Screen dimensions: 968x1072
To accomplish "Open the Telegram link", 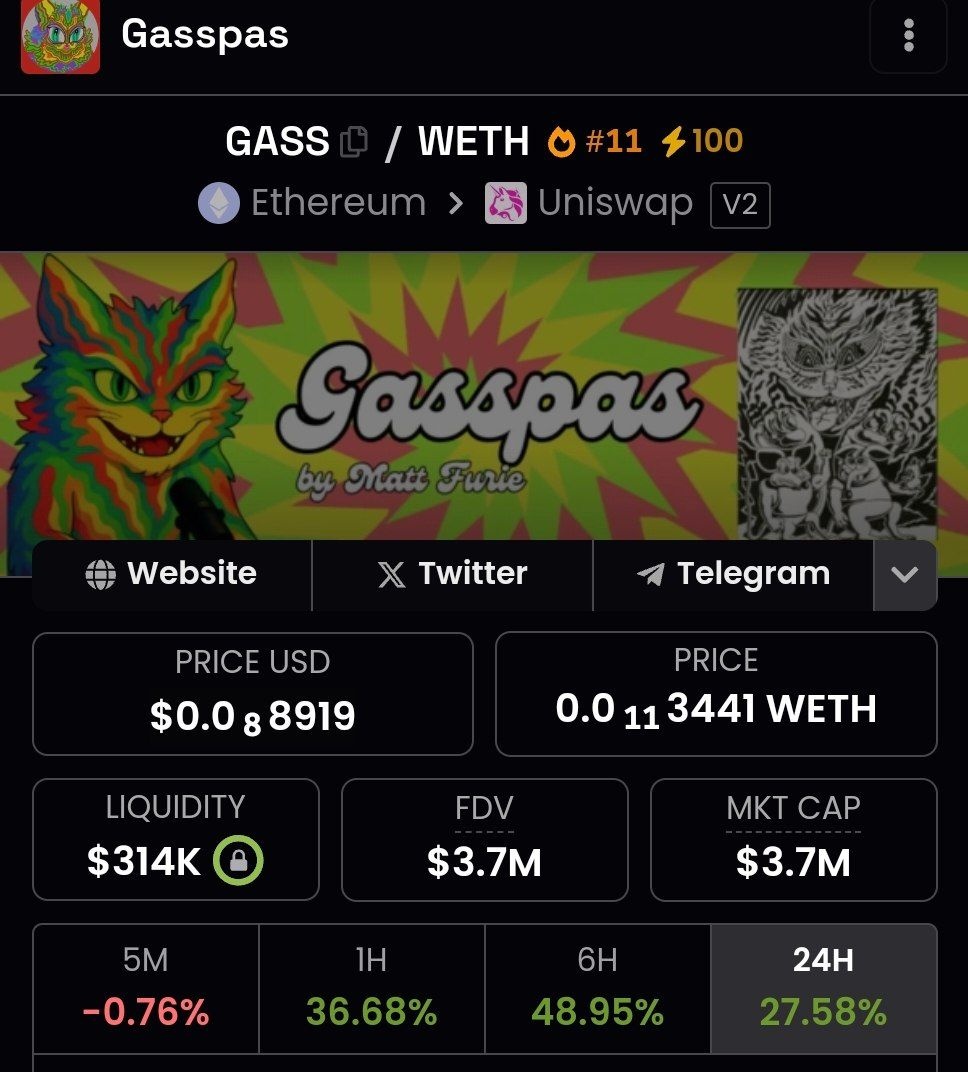I will 733,574.
